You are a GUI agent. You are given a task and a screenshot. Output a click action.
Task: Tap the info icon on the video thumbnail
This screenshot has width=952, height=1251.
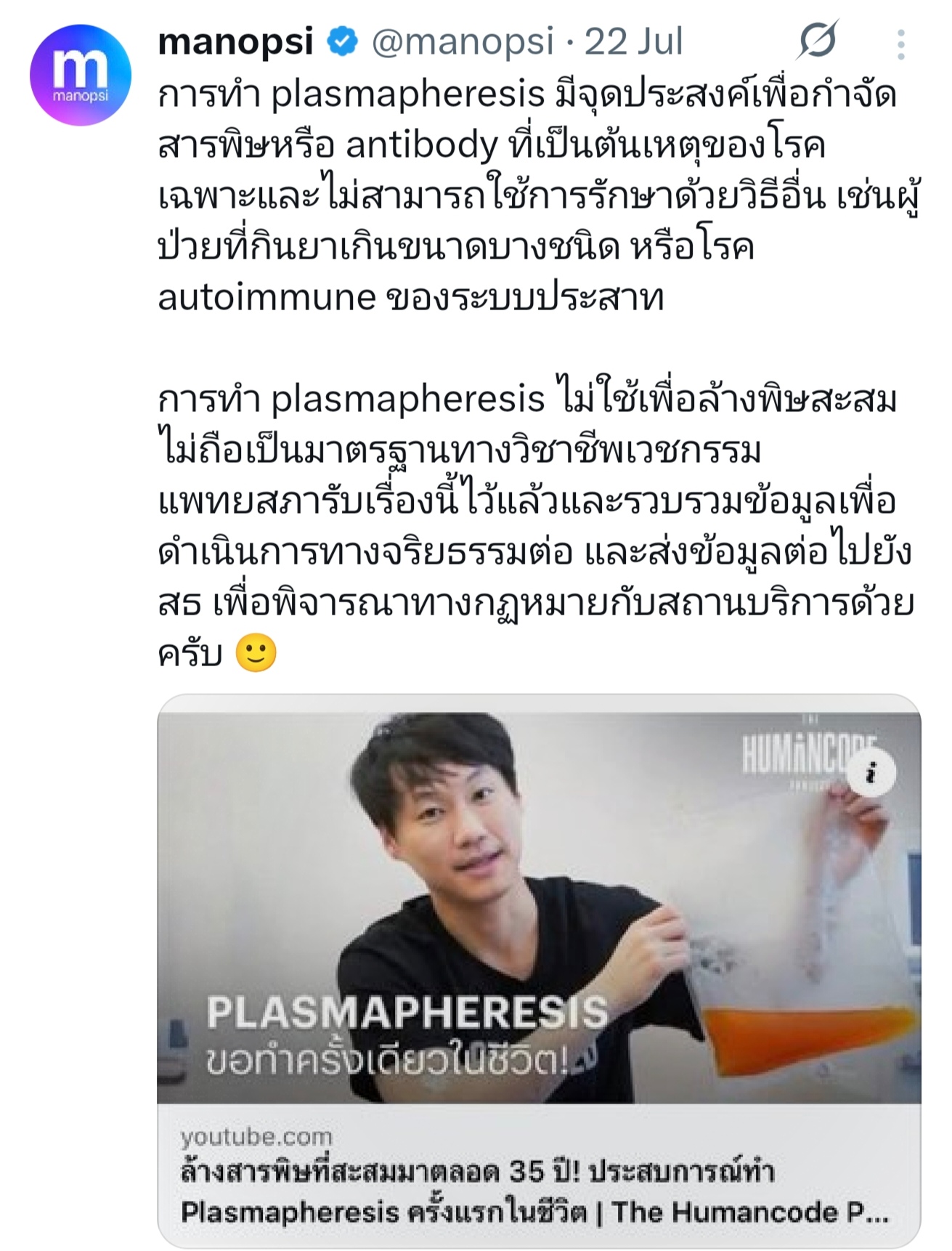point(871,773)
